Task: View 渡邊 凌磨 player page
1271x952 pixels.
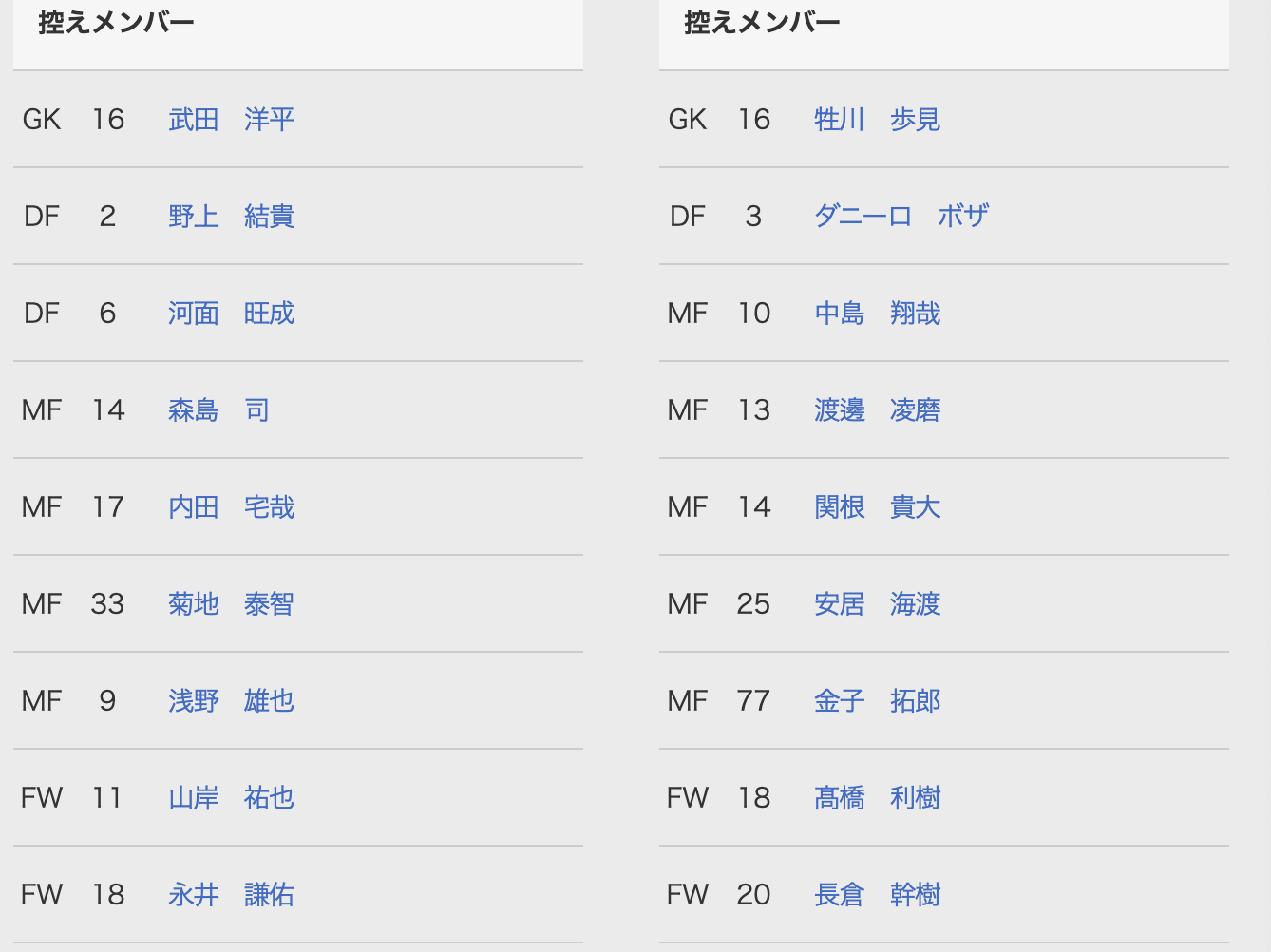Action: [x=877, y=410]
